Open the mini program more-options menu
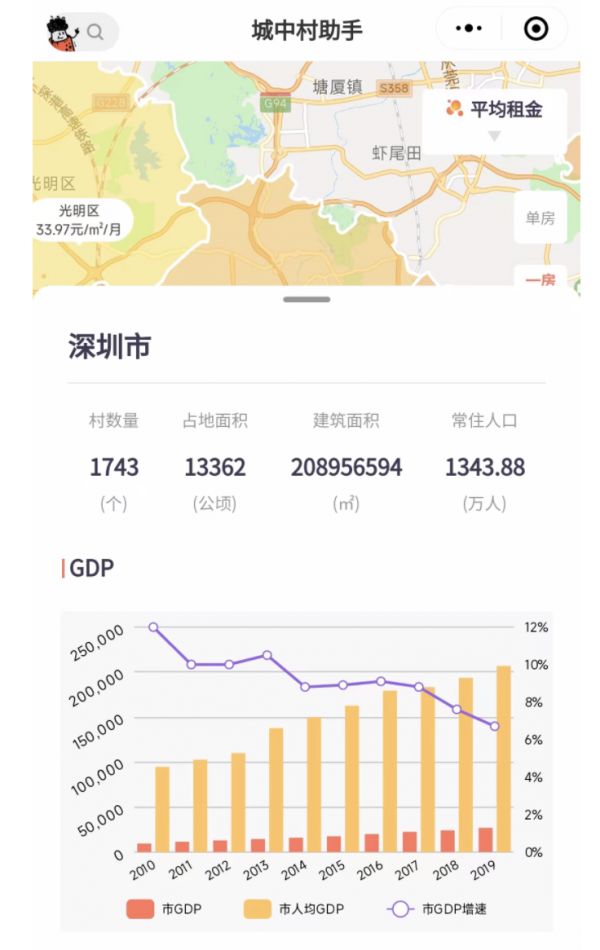This screenshot has height=950, width=600. point(468,29)
